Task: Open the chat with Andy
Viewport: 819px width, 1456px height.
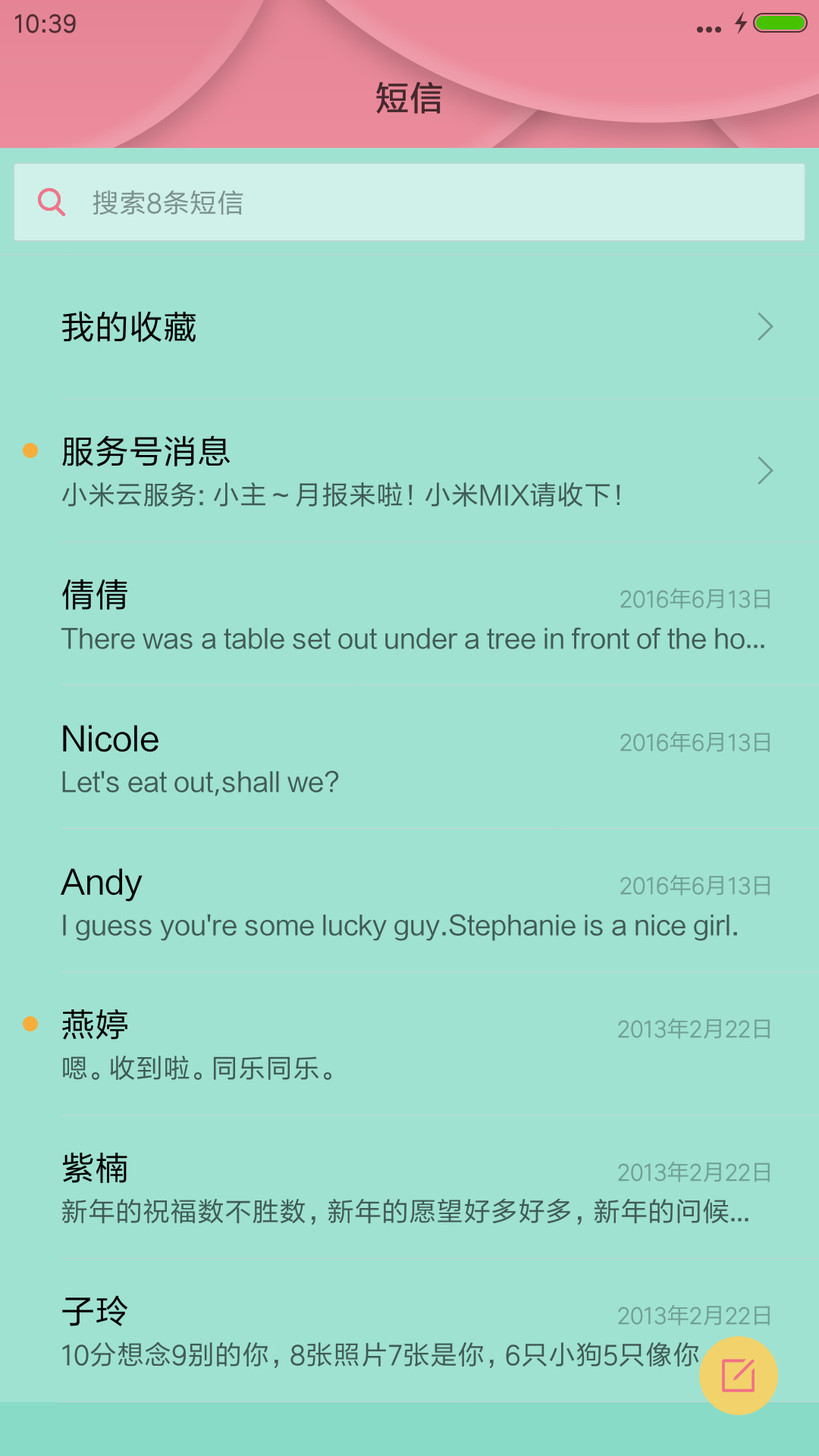Action: [x=409, y=901]
